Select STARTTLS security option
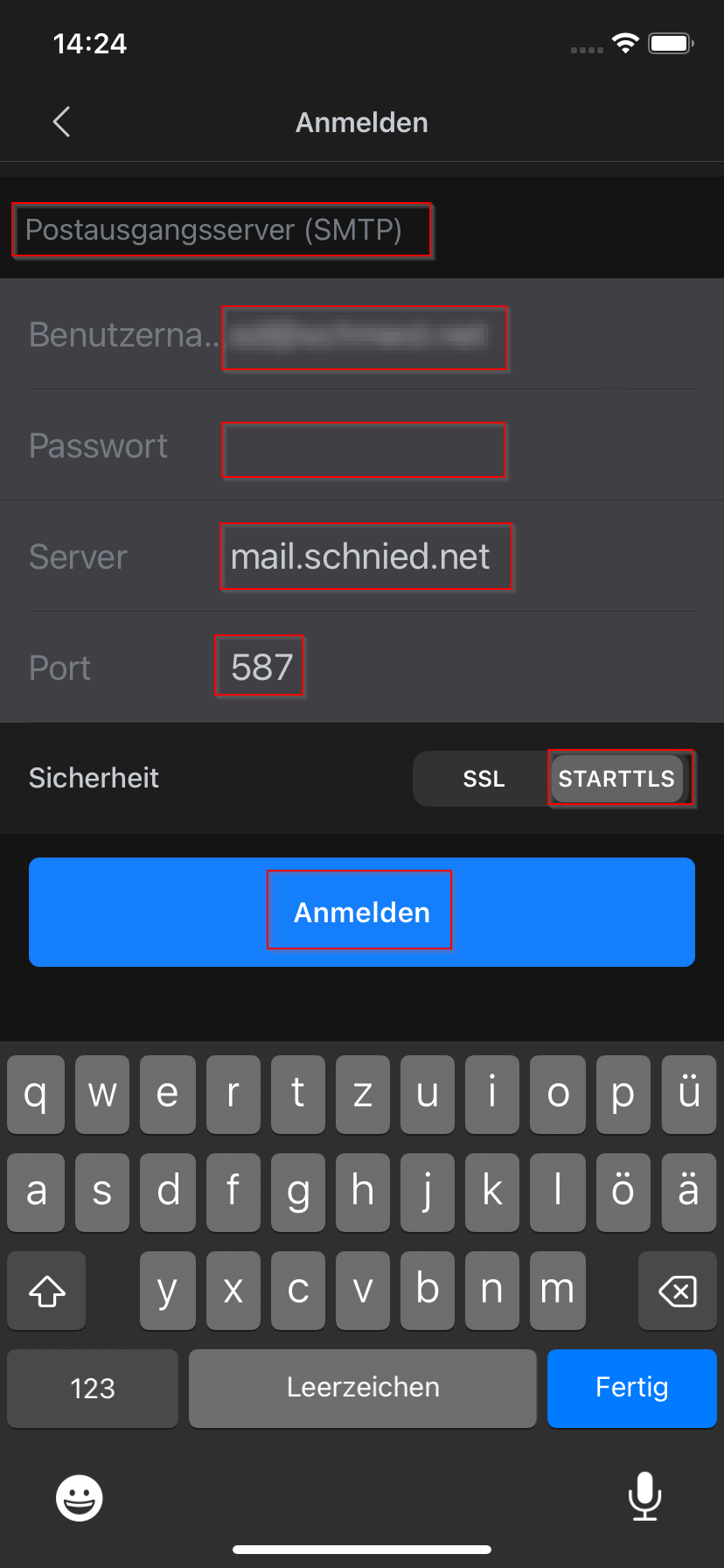Viewport: 724px width, 1568px height. 617,779
